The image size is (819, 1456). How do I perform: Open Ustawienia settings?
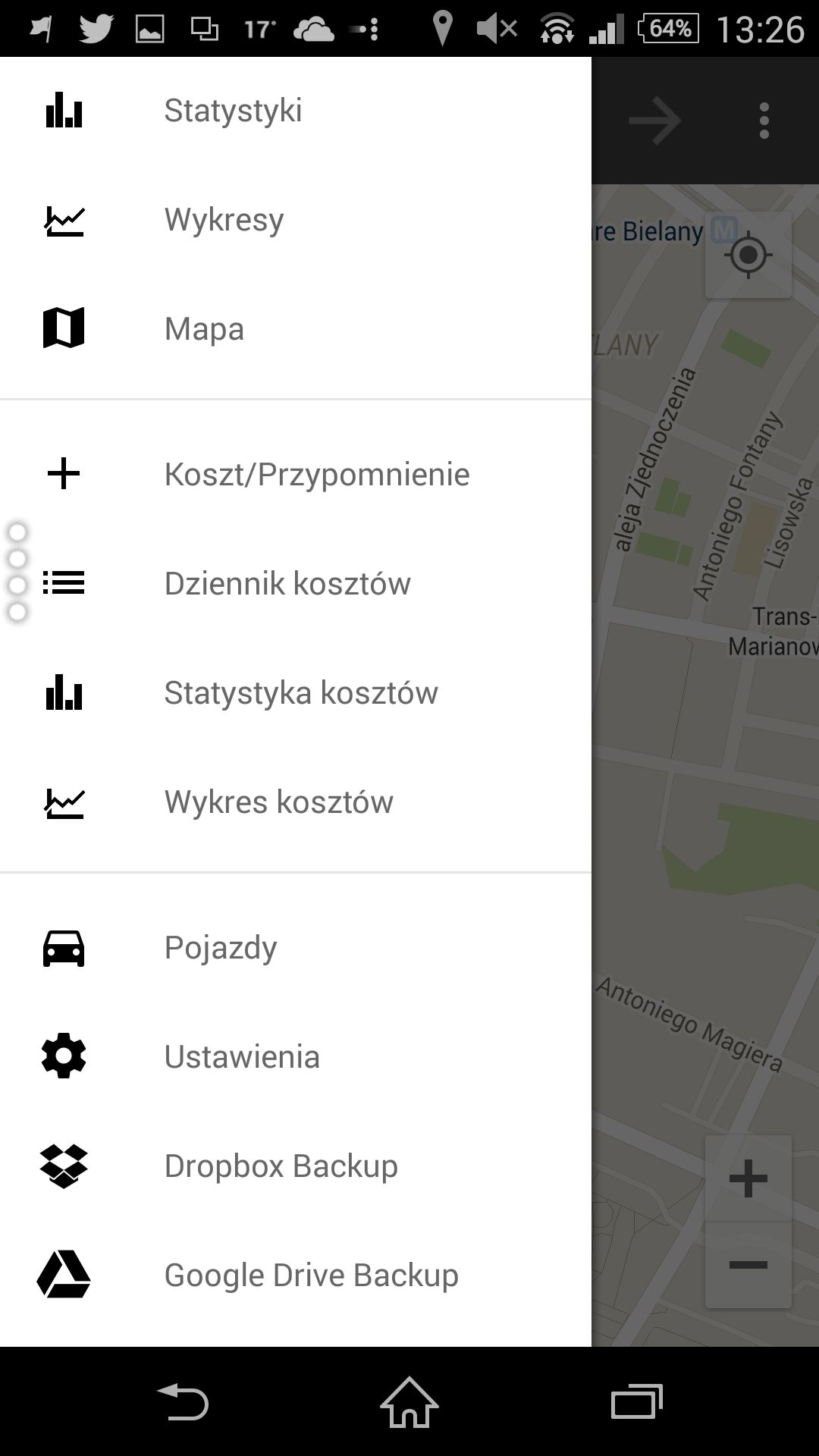click(x=296, y=1057)
